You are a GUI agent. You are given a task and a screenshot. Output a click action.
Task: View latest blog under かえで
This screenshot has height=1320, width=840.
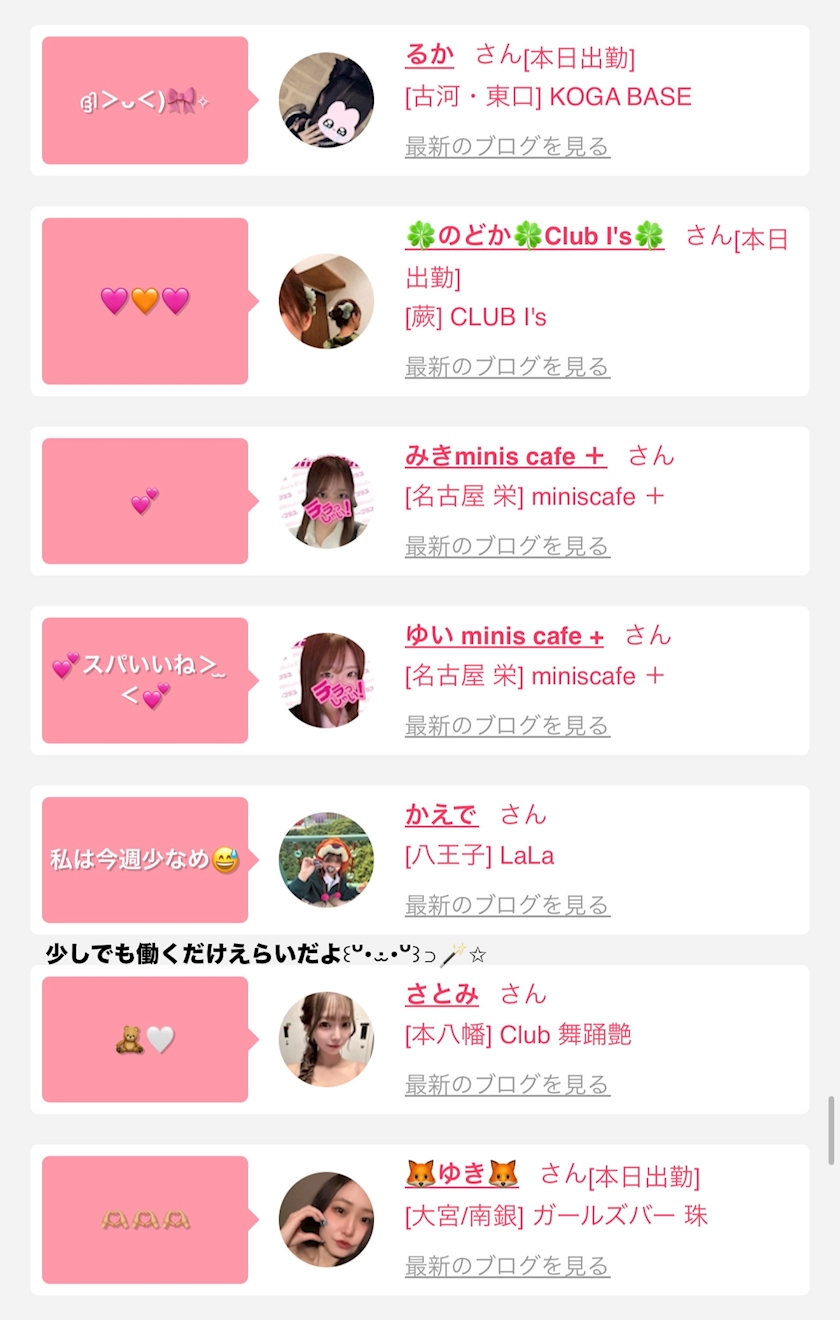[507, 905]
